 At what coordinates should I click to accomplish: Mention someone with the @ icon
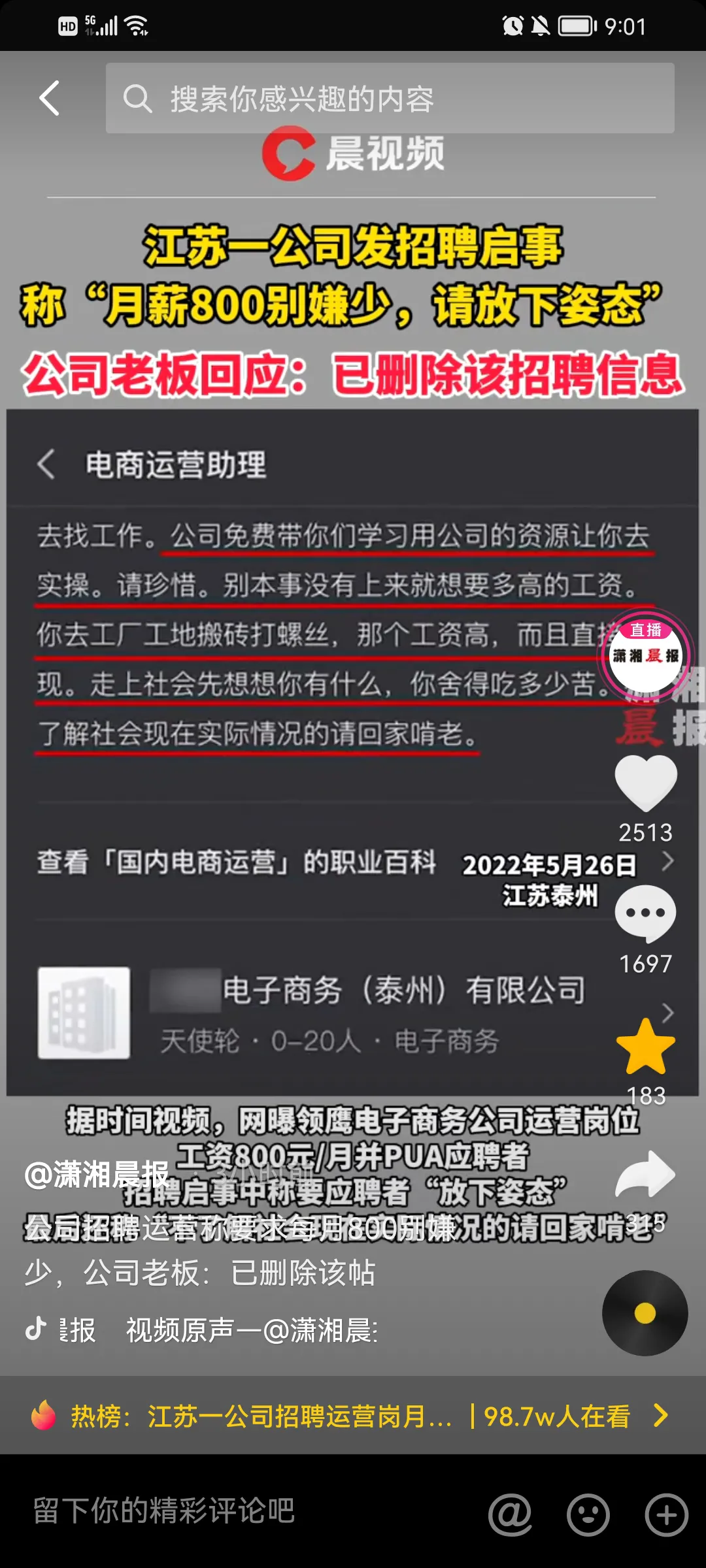click(510, 1514)
